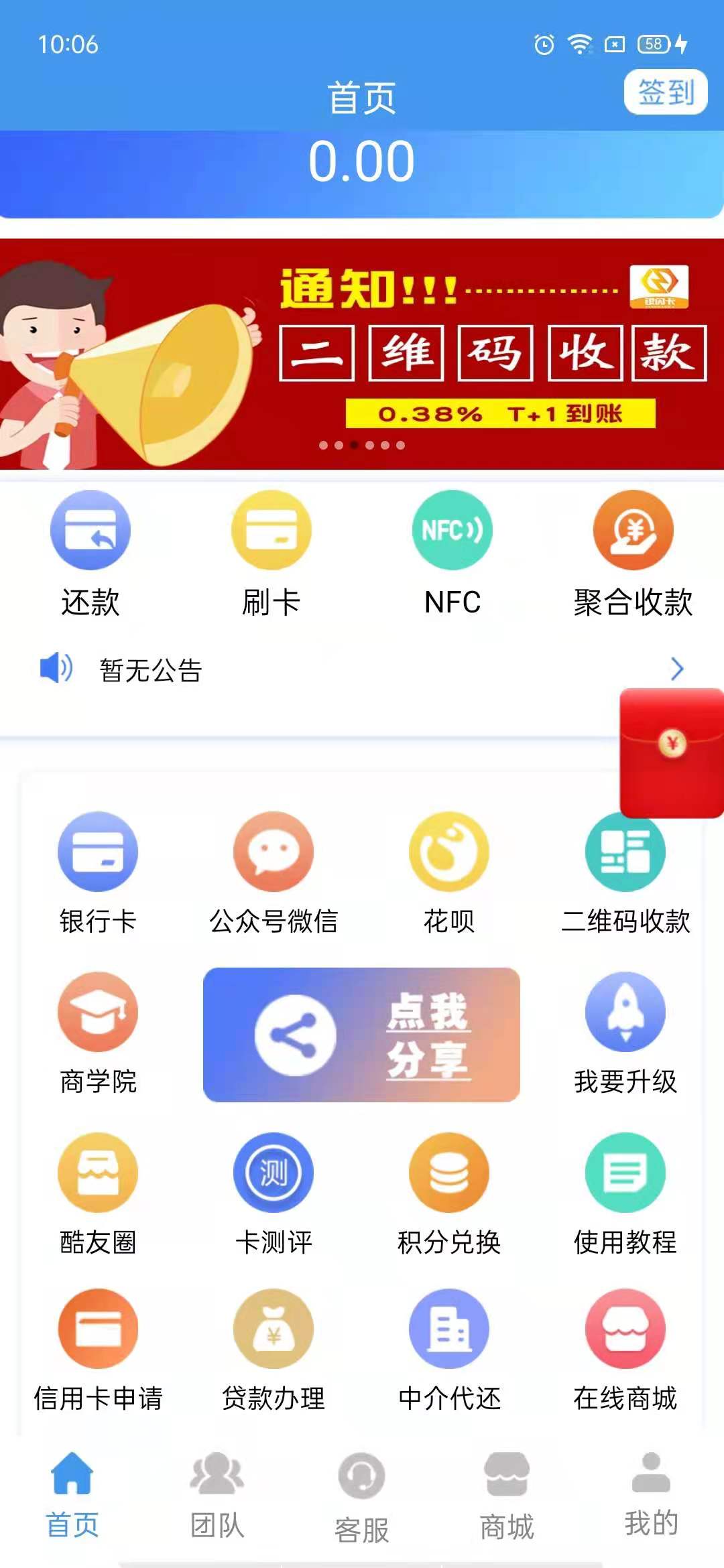This screenshot has width=724, height=1568.
Task: Open the 二维码收款 notice banner
Action: [362, 354]
